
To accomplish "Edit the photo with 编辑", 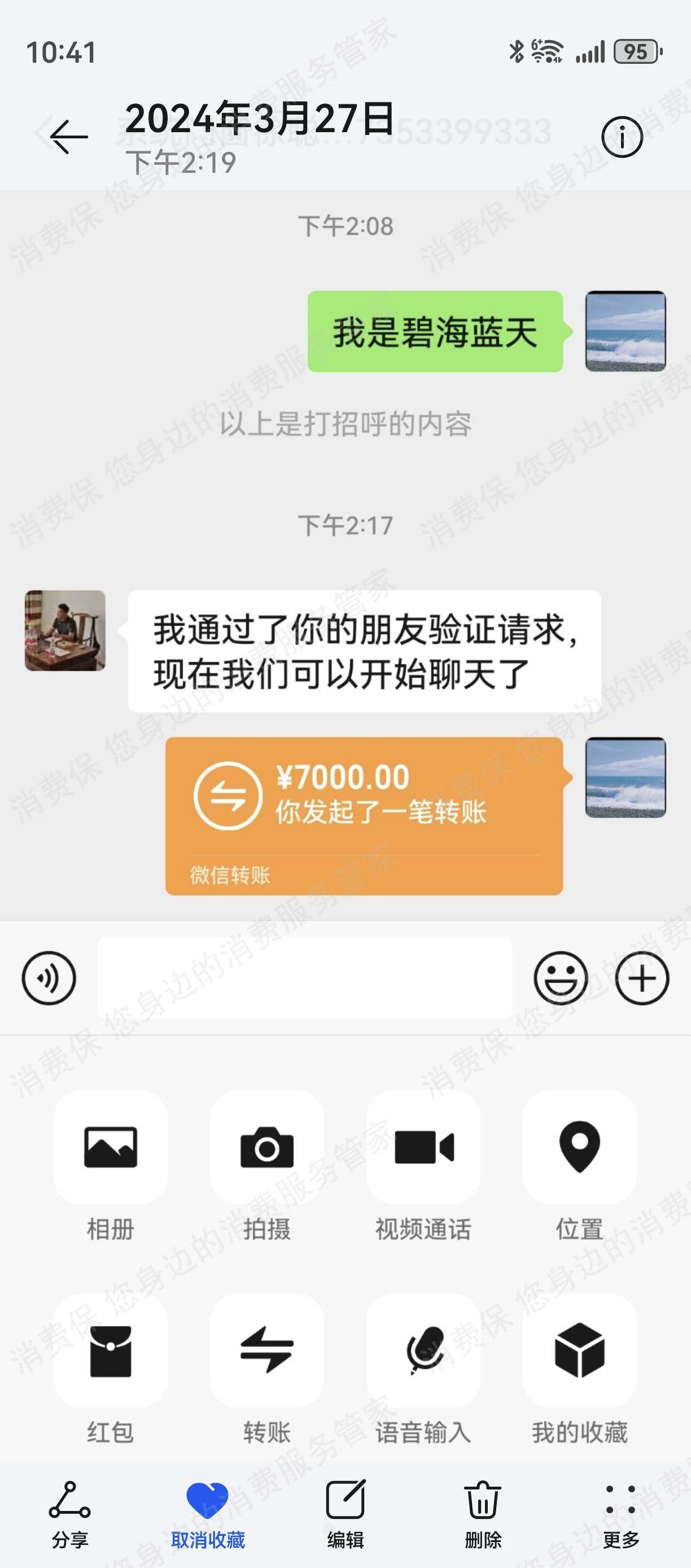I will (x=345, y=1513).
